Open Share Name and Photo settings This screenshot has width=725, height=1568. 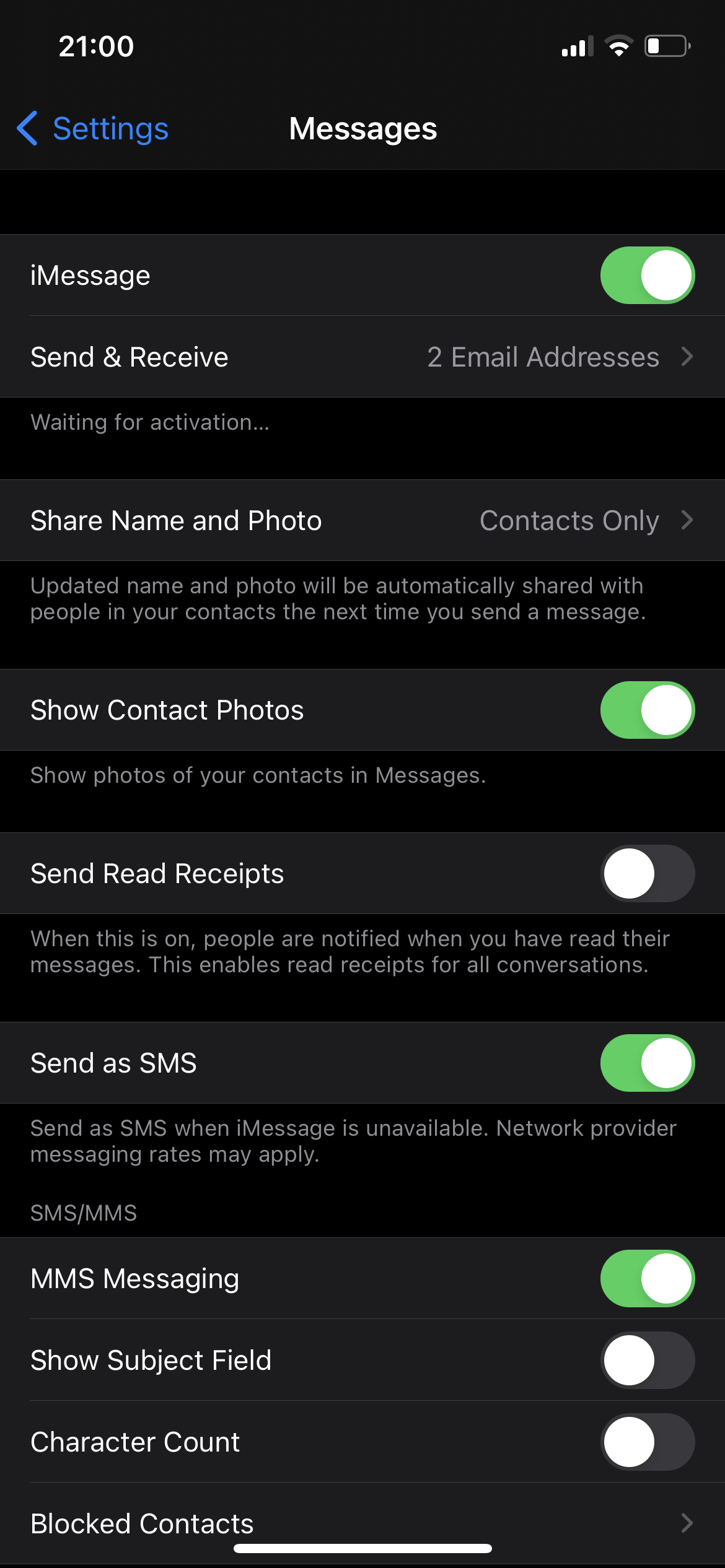362,521
